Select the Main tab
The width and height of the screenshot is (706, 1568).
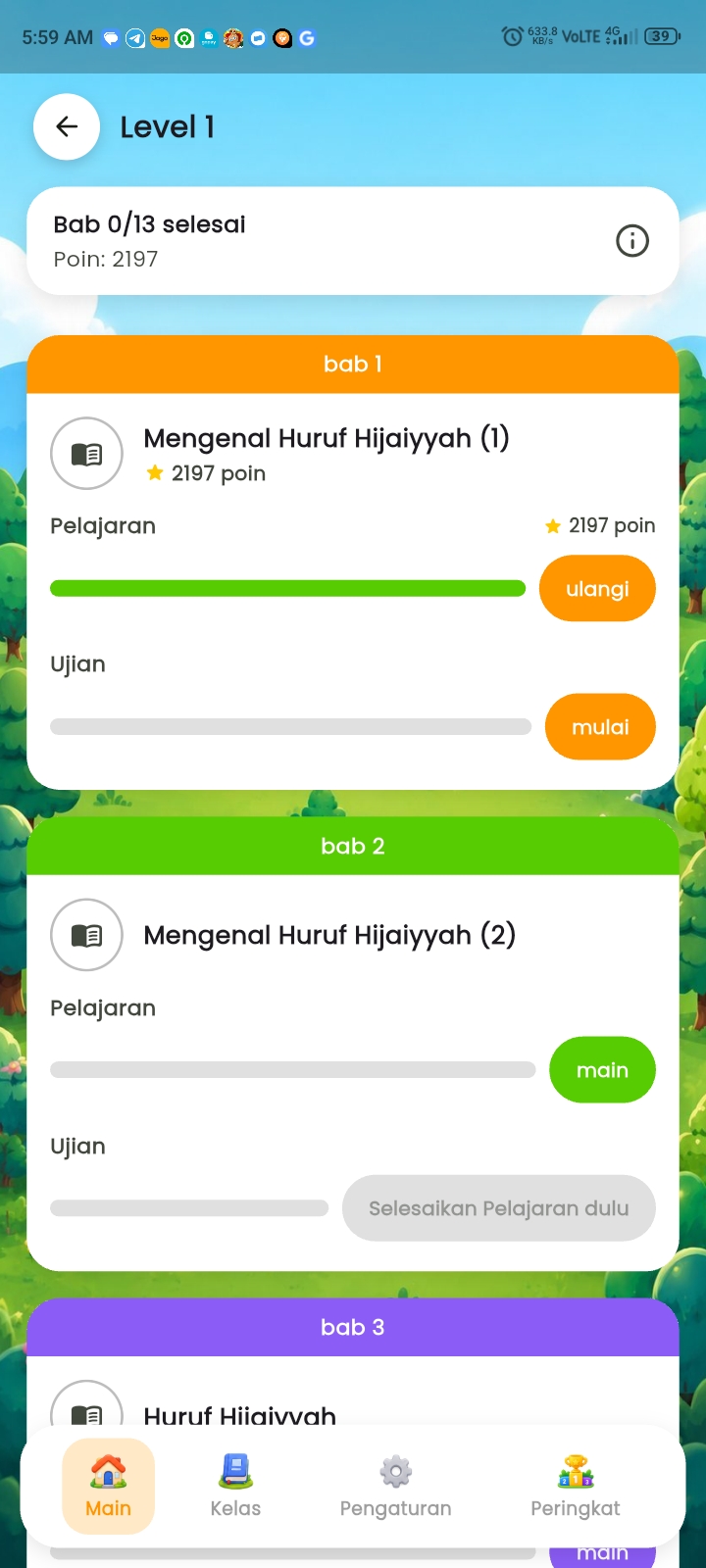108,1486
